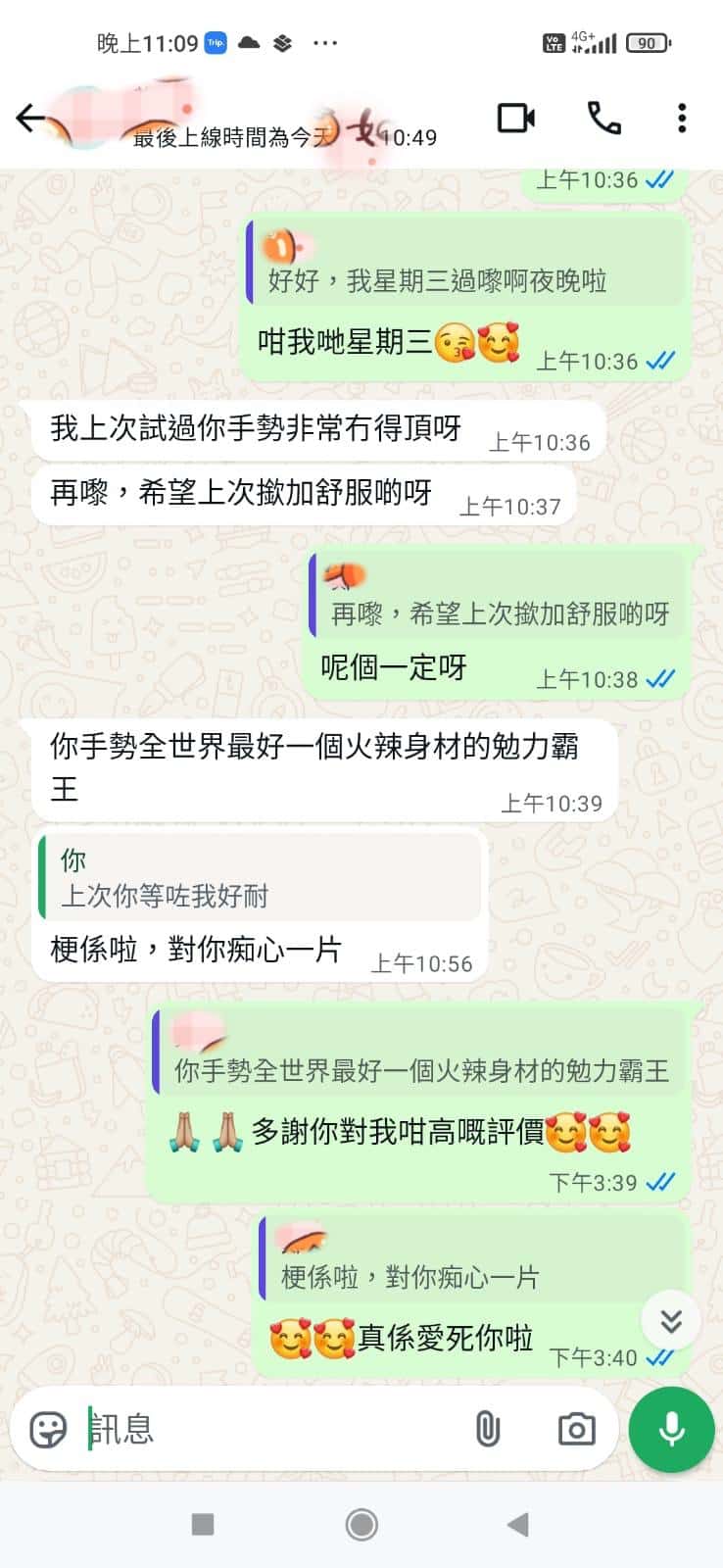This screenshot has width=723, height=1568.
Task: Open the camera from message bar
Action: coord(576,1430)
